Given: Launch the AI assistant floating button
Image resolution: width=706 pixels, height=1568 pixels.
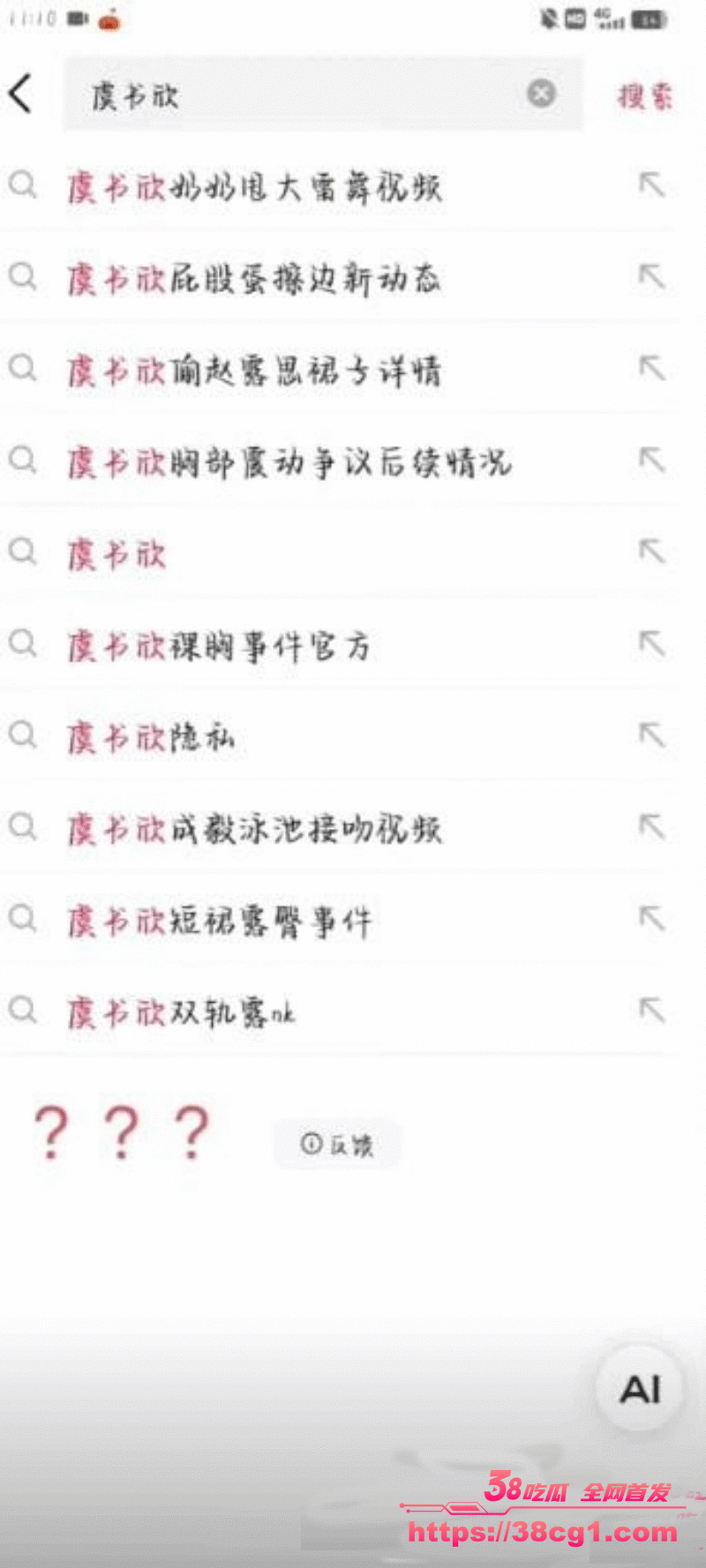Looking at the screenshot, I should [640, 1390].
